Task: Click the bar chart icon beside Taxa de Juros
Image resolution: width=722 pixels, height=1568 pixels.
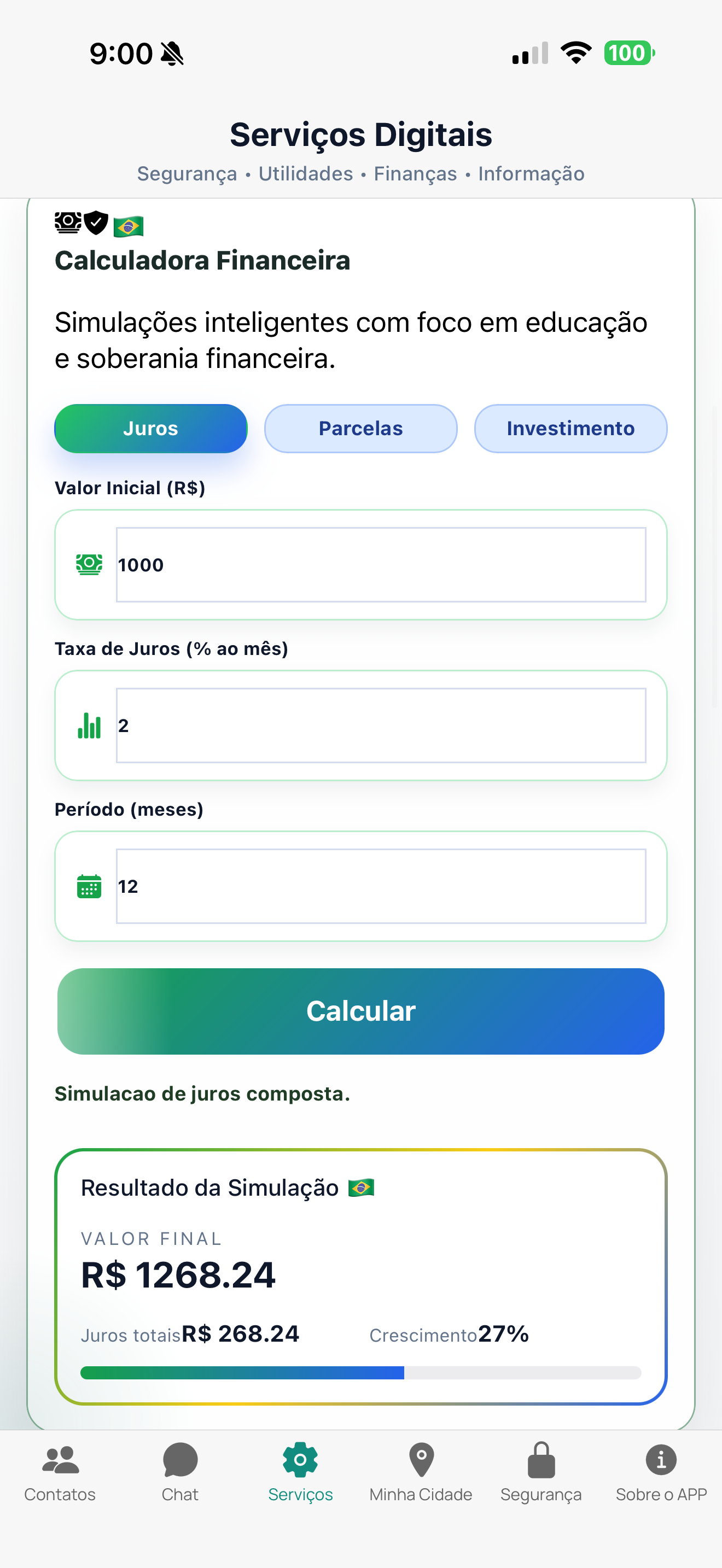Action: click(89, 726)
